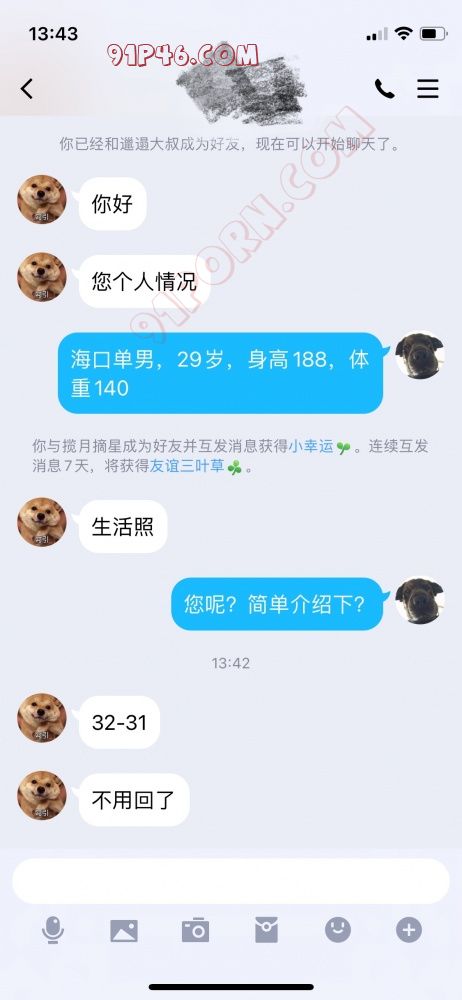Viewport: 462px width, 1000px height.
Task: Tap the message input field
Action: (231, 881)
